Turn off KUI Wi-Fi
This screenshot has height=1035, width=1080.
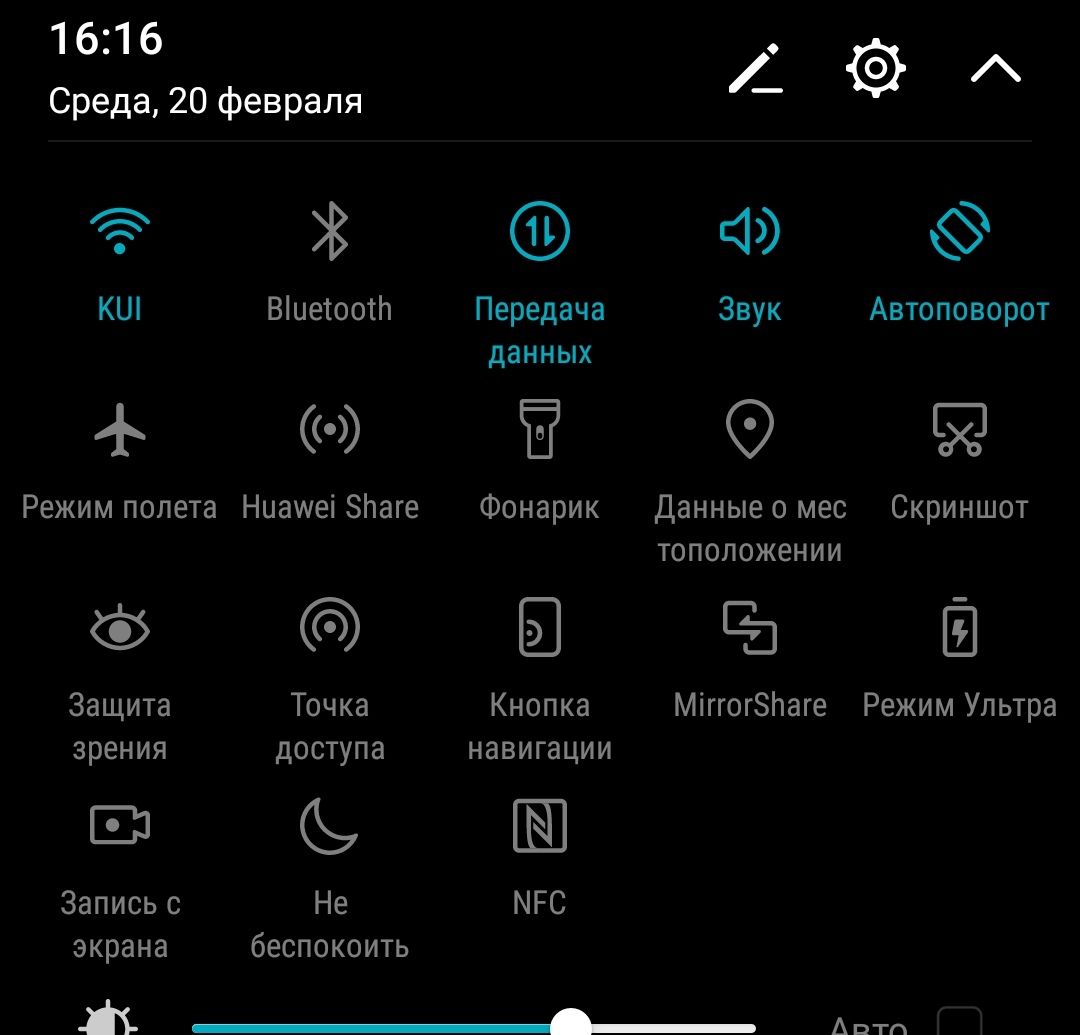point(120,232)
